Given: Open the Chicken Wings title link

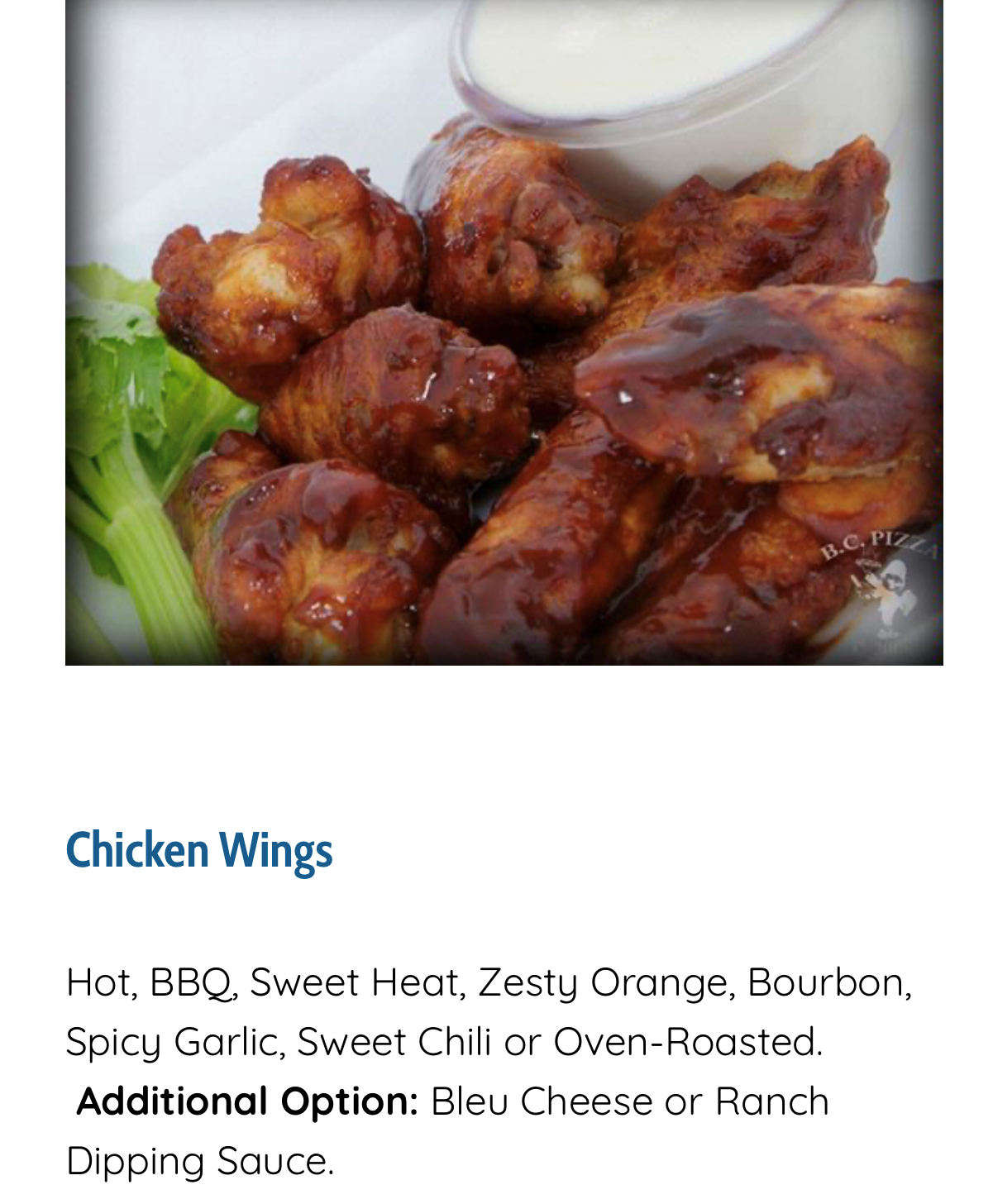Looking at the screenshot, I should click(199, 850).
